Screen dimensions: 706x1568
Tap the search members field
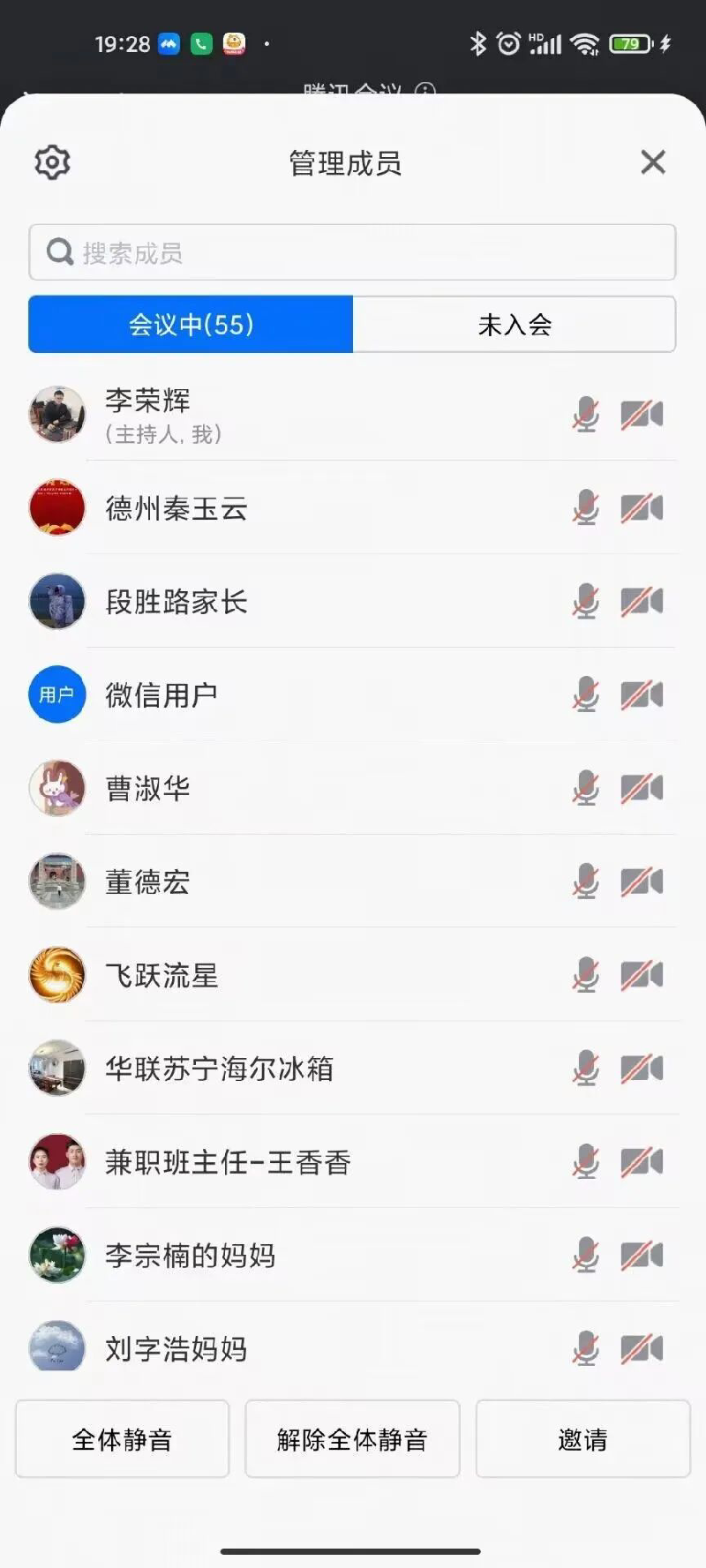[353, 253]
